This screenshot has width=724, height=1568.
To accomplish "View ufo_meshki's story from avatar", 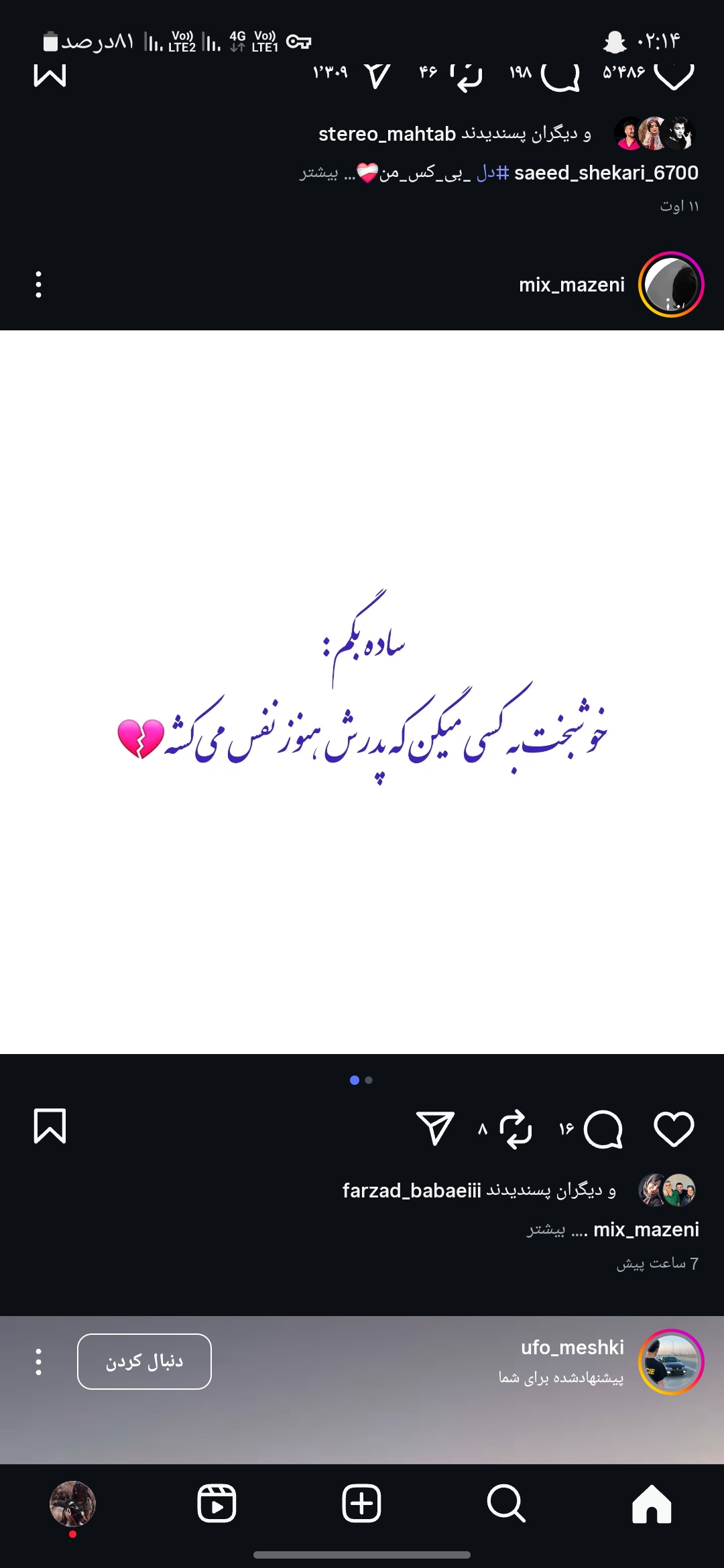I will point(670,1362).
